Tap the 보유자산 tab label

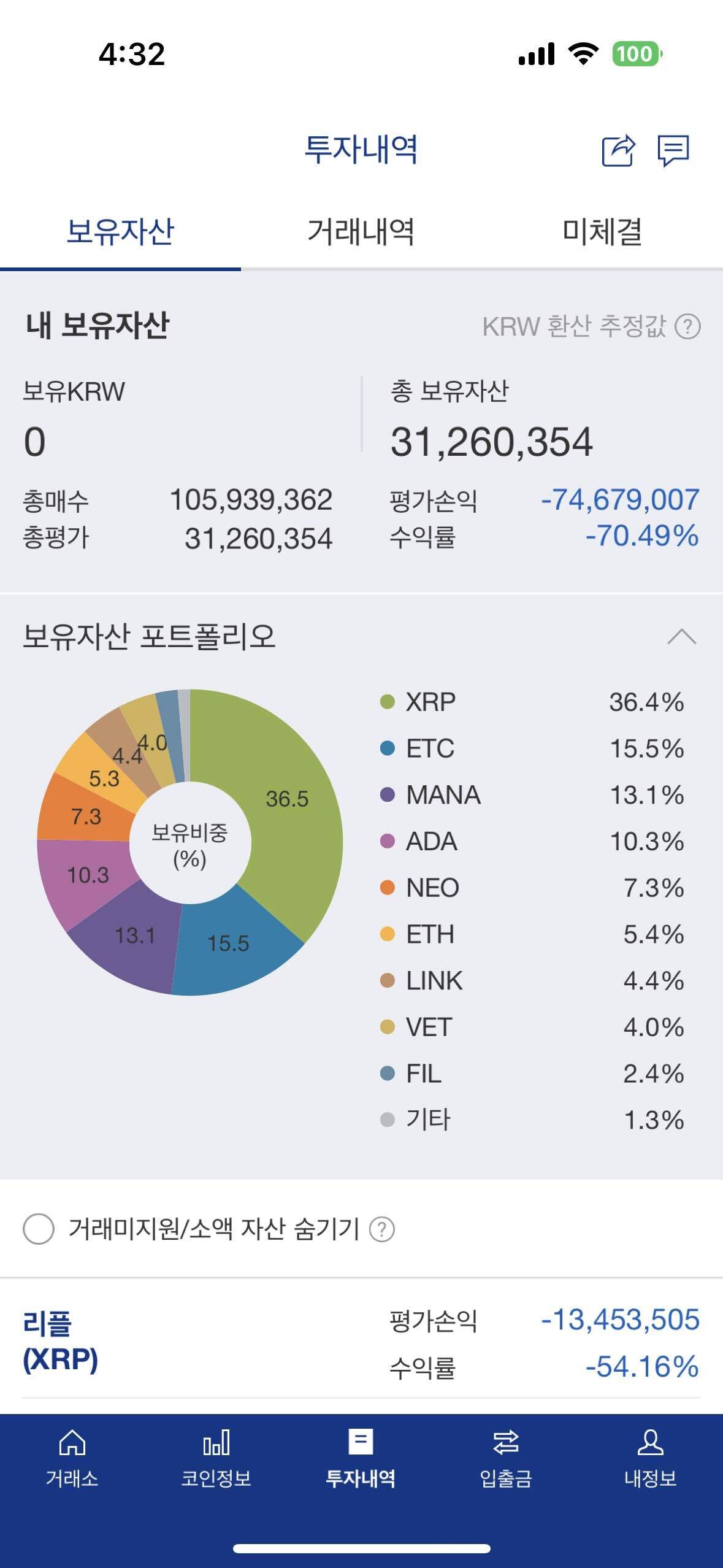(x=120, y=230)
